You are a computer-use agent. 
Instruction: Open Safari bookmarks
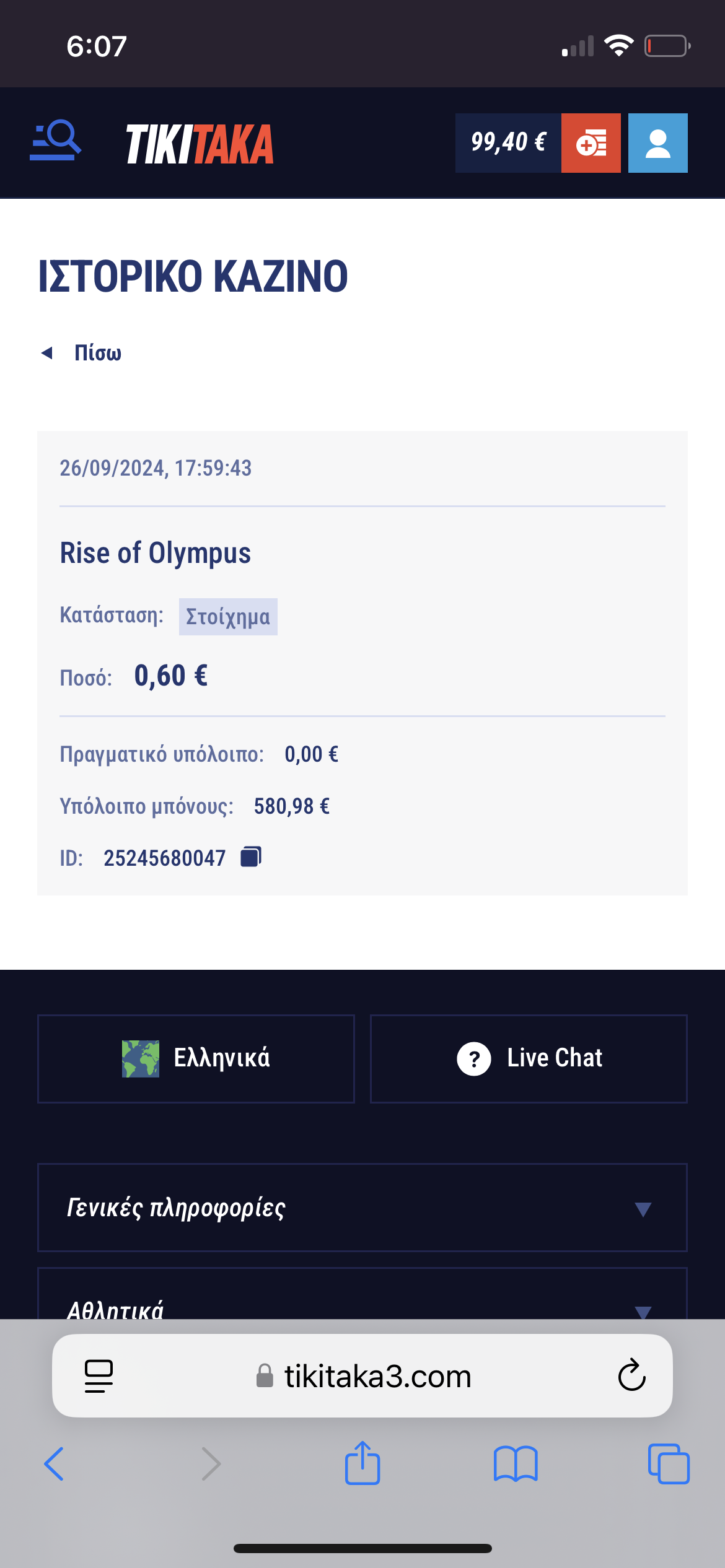click(516, 1464)
